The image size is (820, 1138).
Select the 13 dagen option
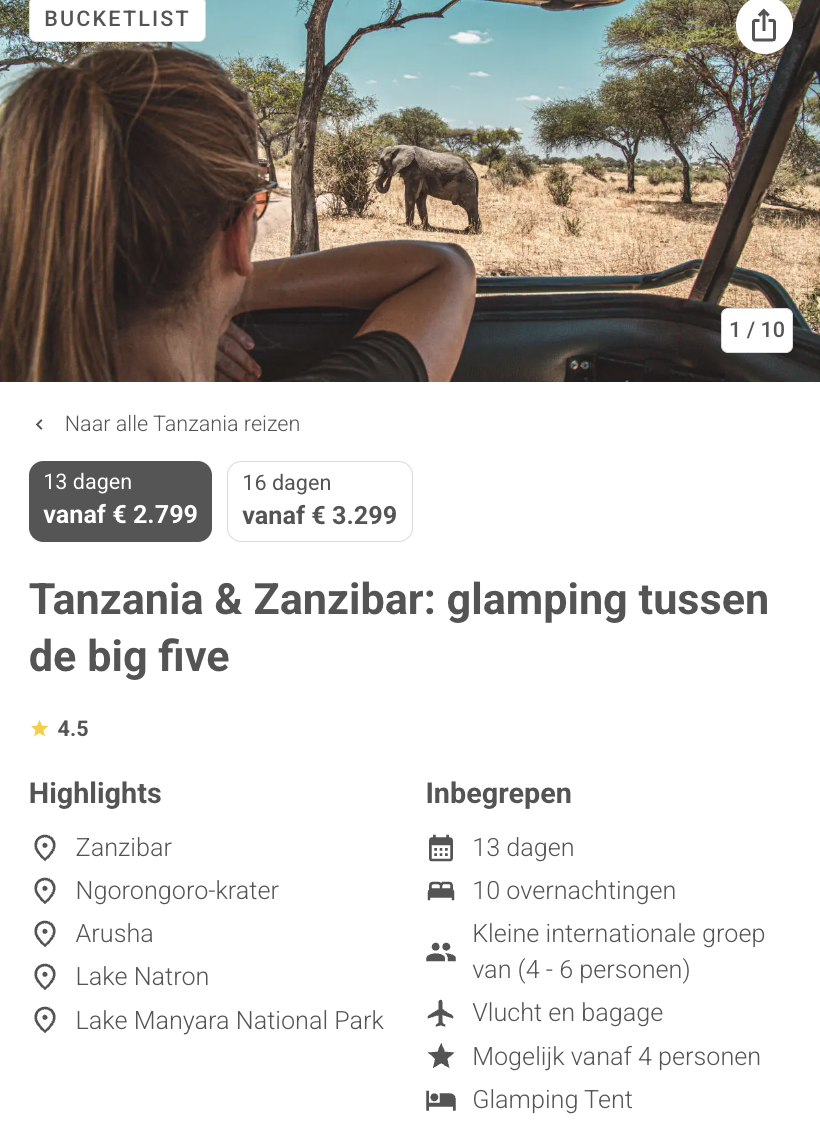coord(121,501)
